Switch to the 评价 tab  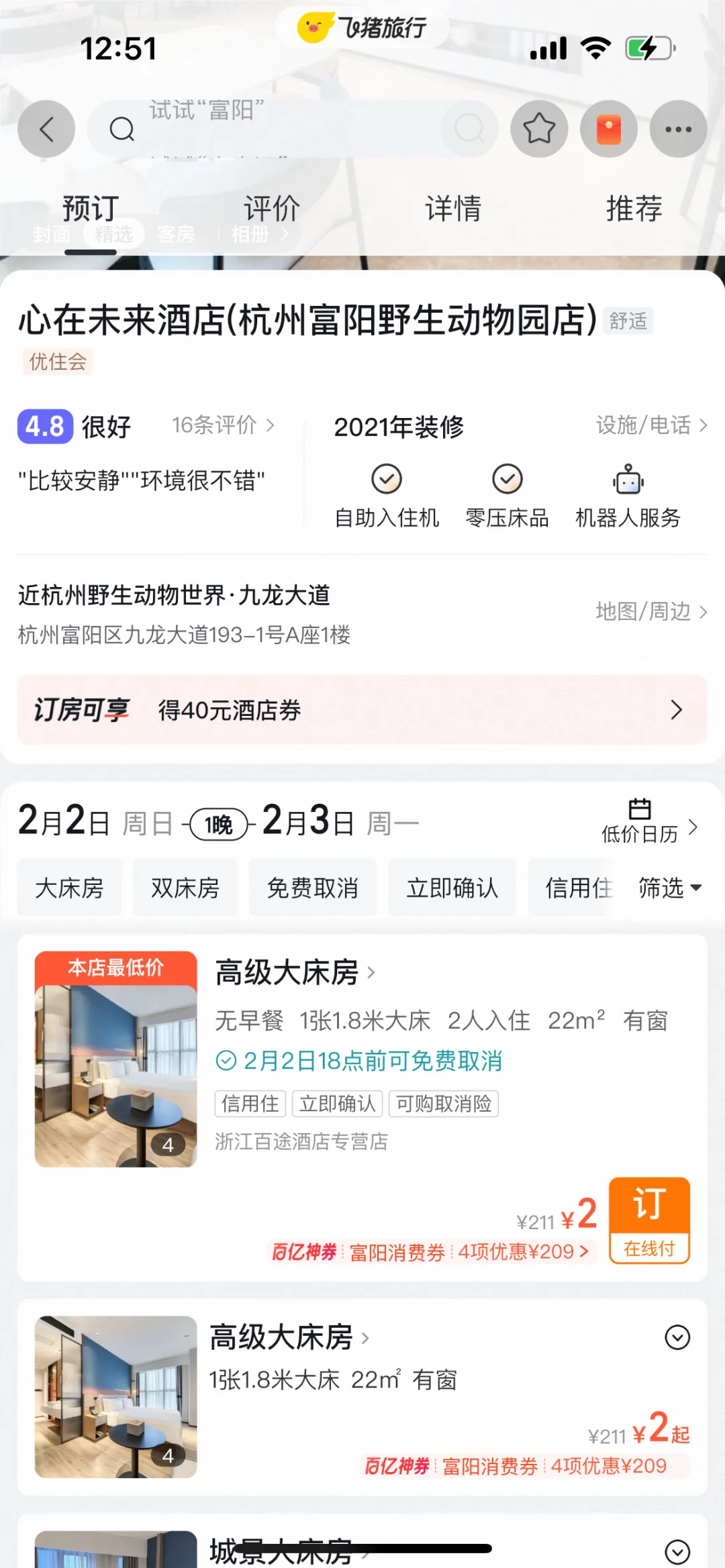point(271,209)
